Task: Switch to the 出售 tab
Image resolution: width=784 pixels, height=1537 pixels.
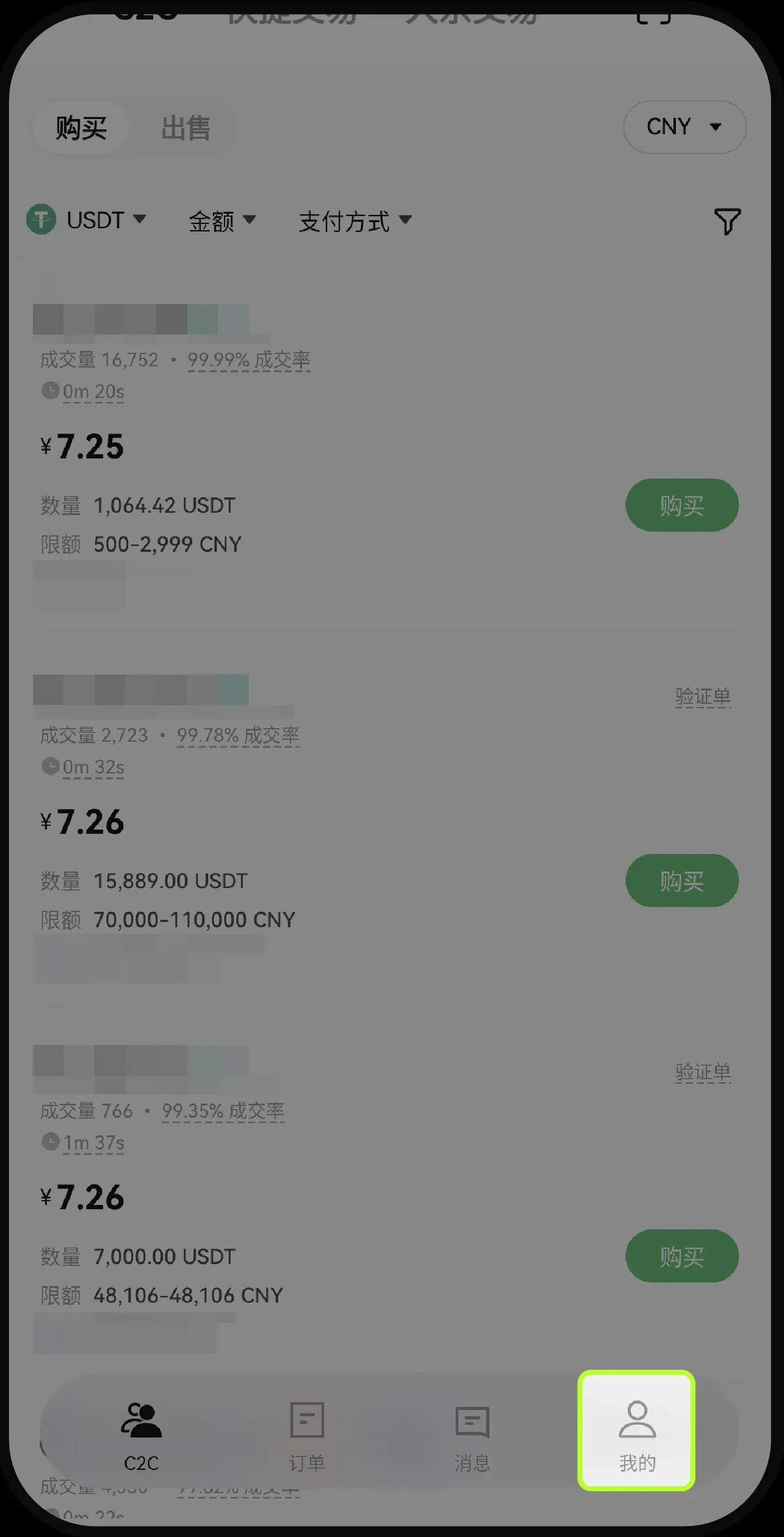Action: tap(185, 128)
